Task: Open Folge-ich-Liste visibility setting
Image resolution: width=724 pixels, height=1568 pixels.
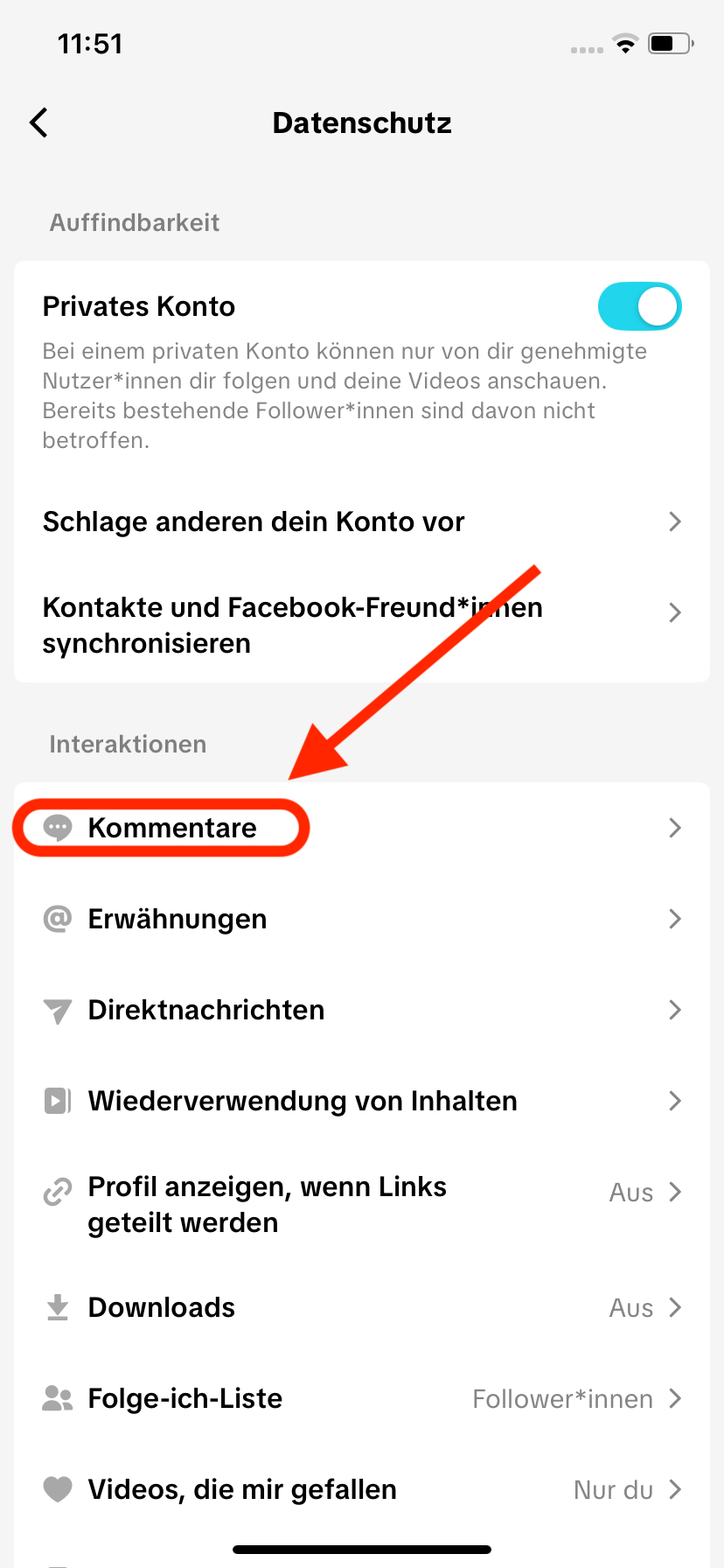Action: 361,1398
